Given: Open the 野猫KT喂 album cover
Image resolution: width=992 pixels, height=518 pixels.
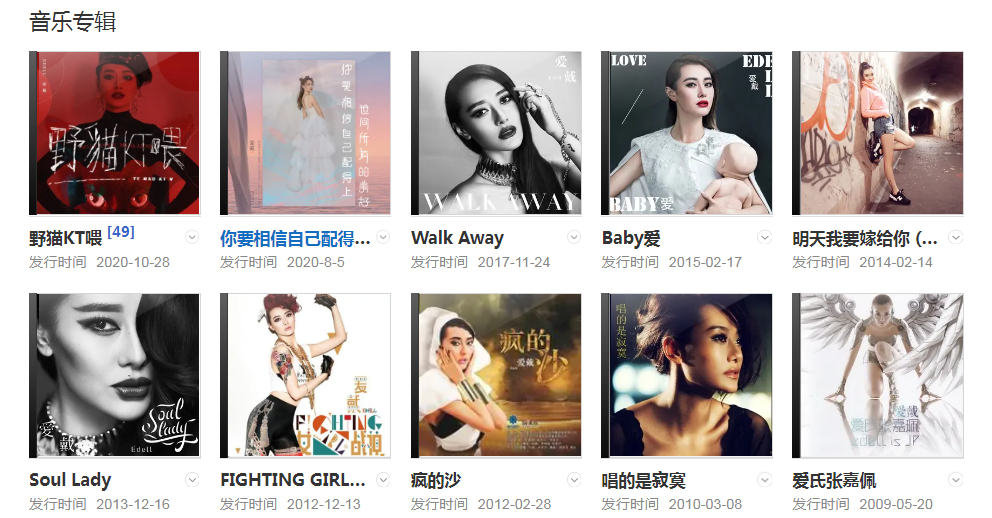Looking at the screenshot, I should click(115, 133).
